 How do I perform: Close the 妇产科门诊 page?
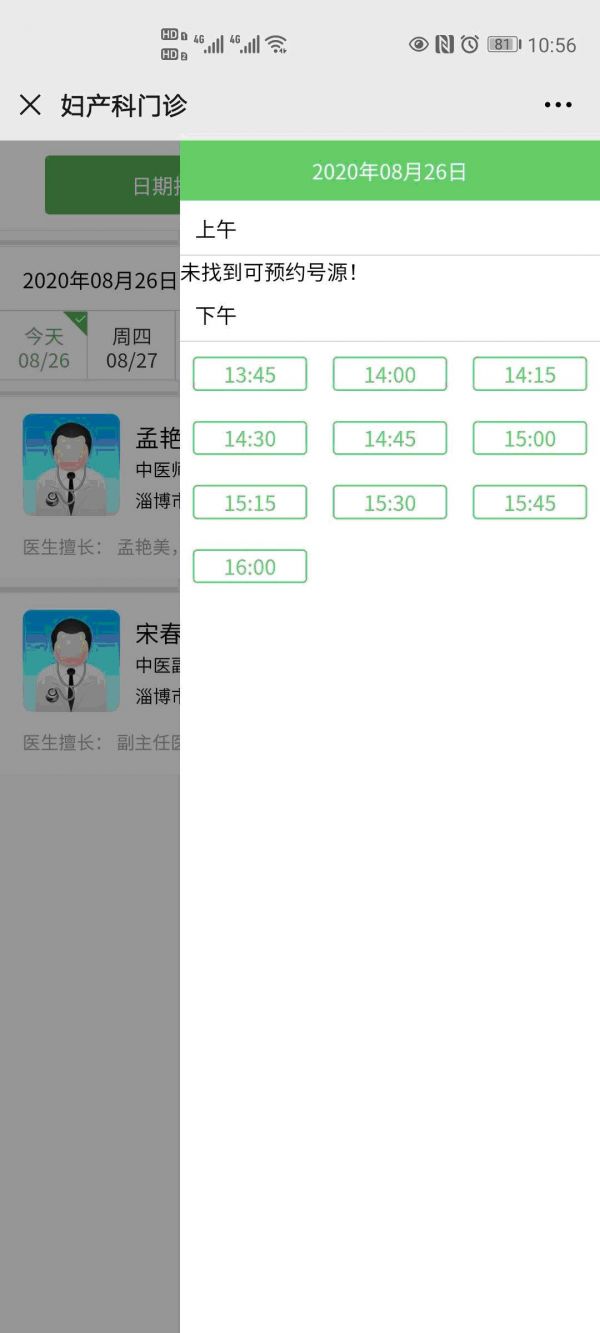(30, 105)
